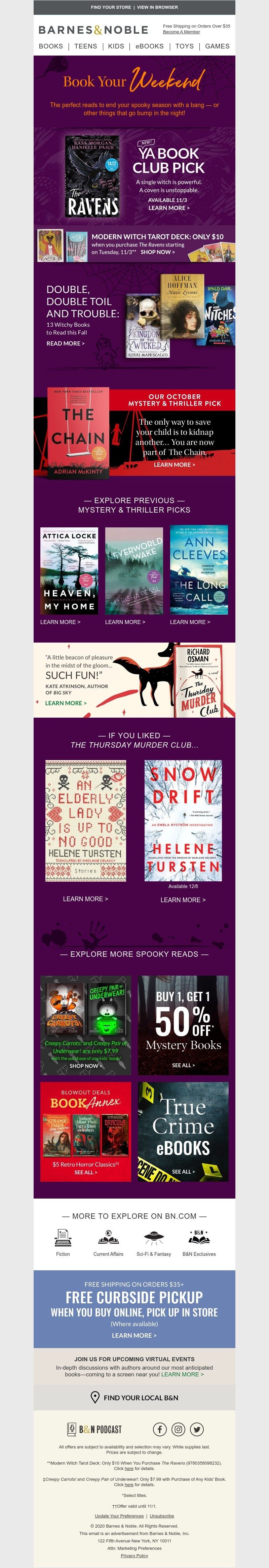See all True Crime eBooks
The image size is (269, 1568).
tap(183, 1171)
